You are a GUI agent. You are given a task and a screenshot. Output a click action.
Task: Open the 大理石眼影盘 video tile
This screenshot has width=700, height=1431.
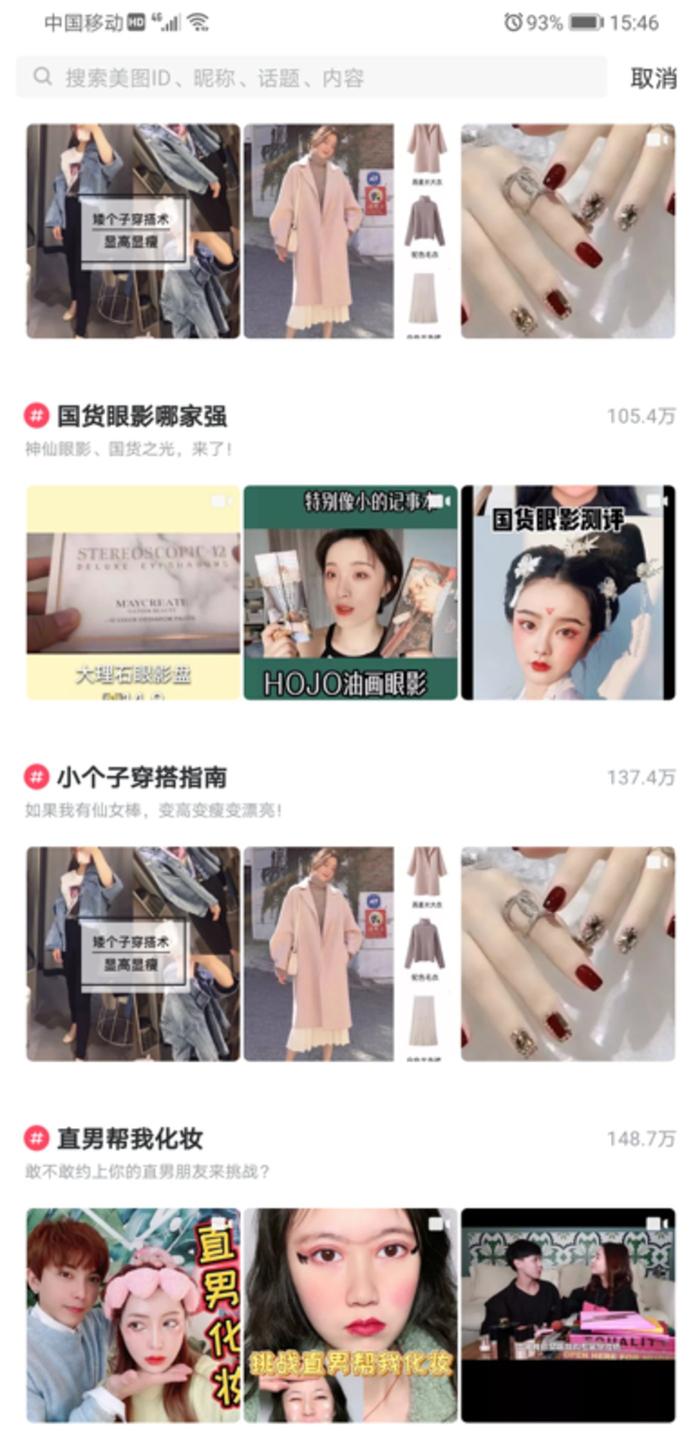click(x=133, y=592)
